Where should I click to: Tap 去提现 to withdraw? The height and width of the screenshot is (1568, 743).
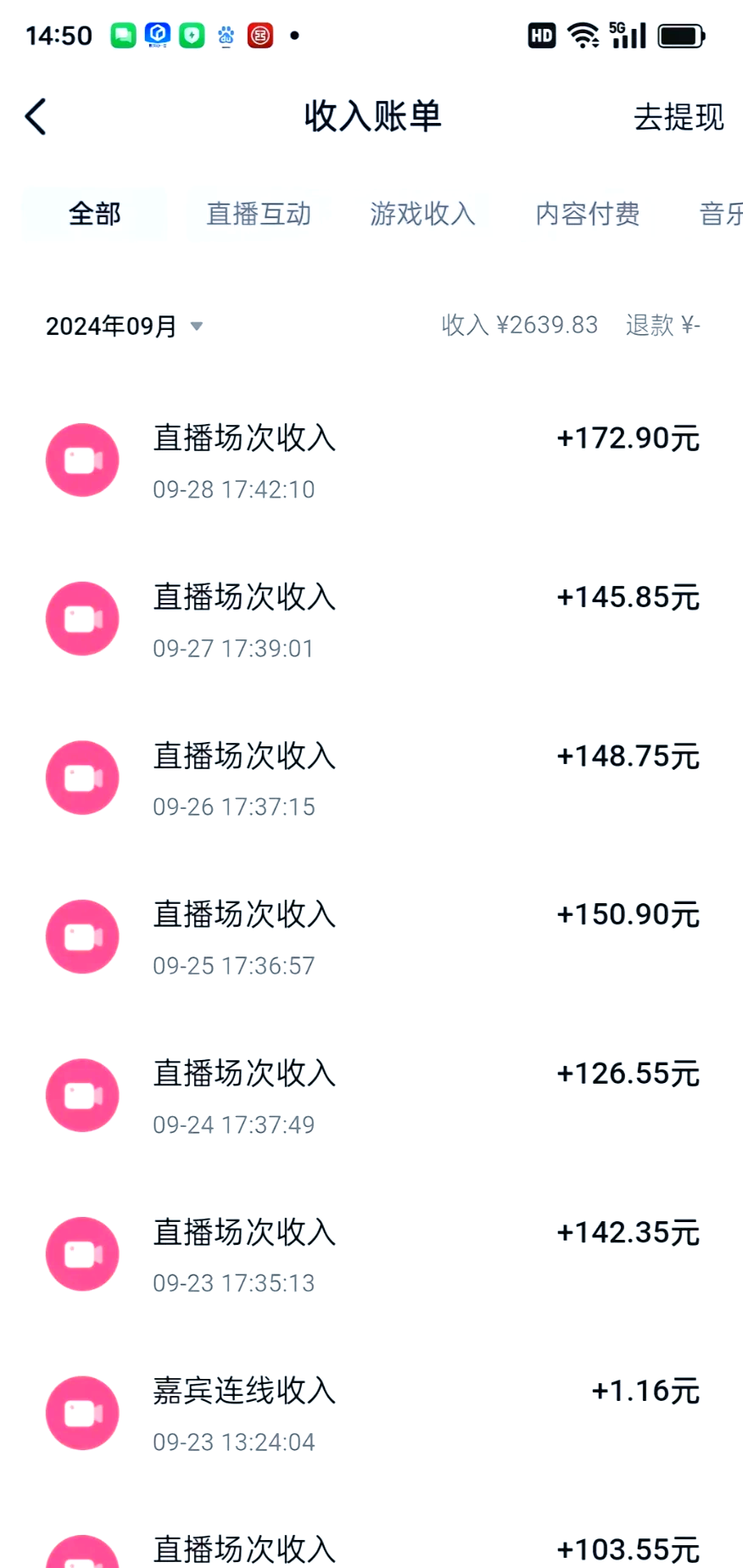tap(679, 117)
